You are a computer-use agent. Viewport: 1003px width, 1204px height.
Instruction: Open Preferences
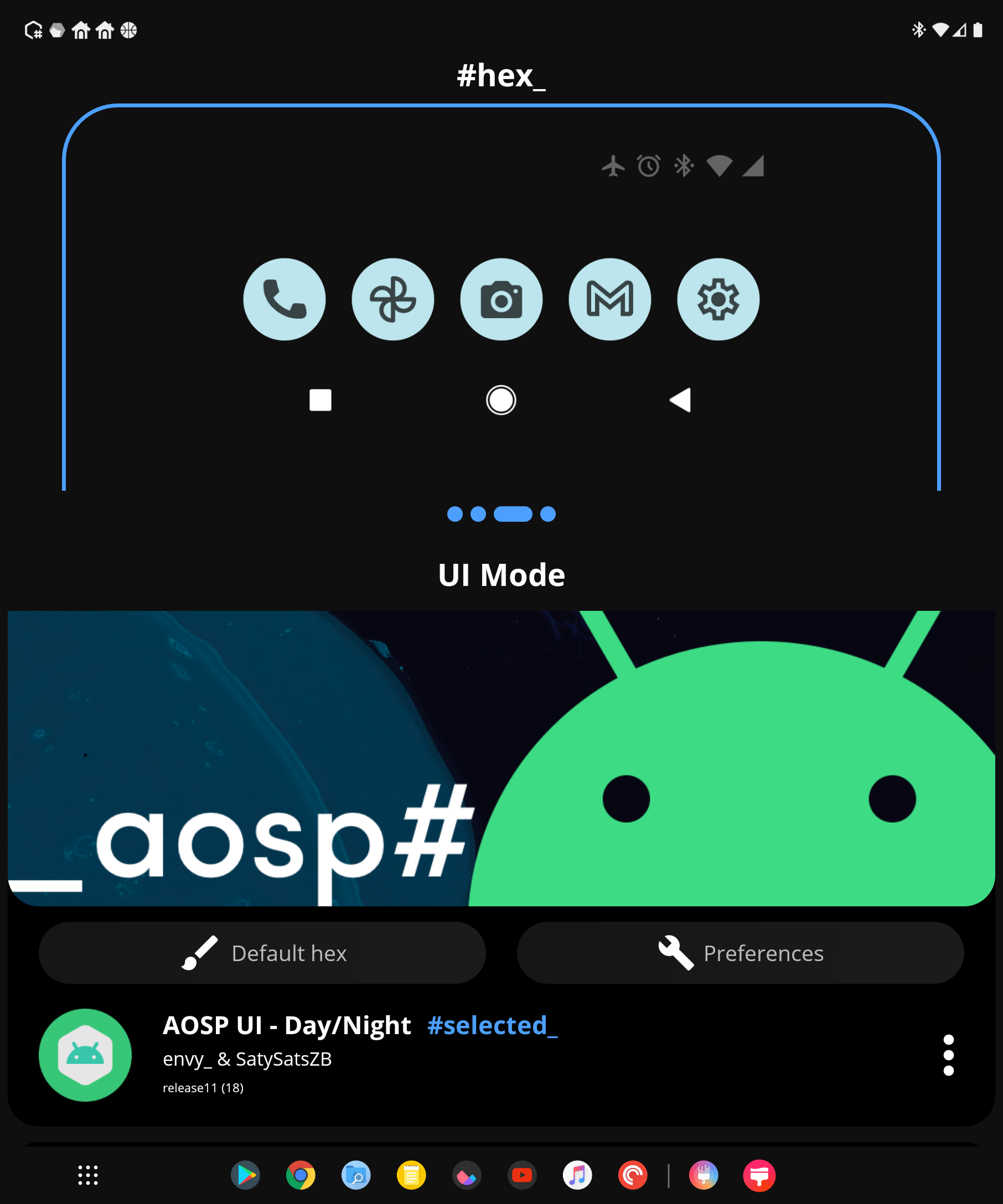click(740, 953)
